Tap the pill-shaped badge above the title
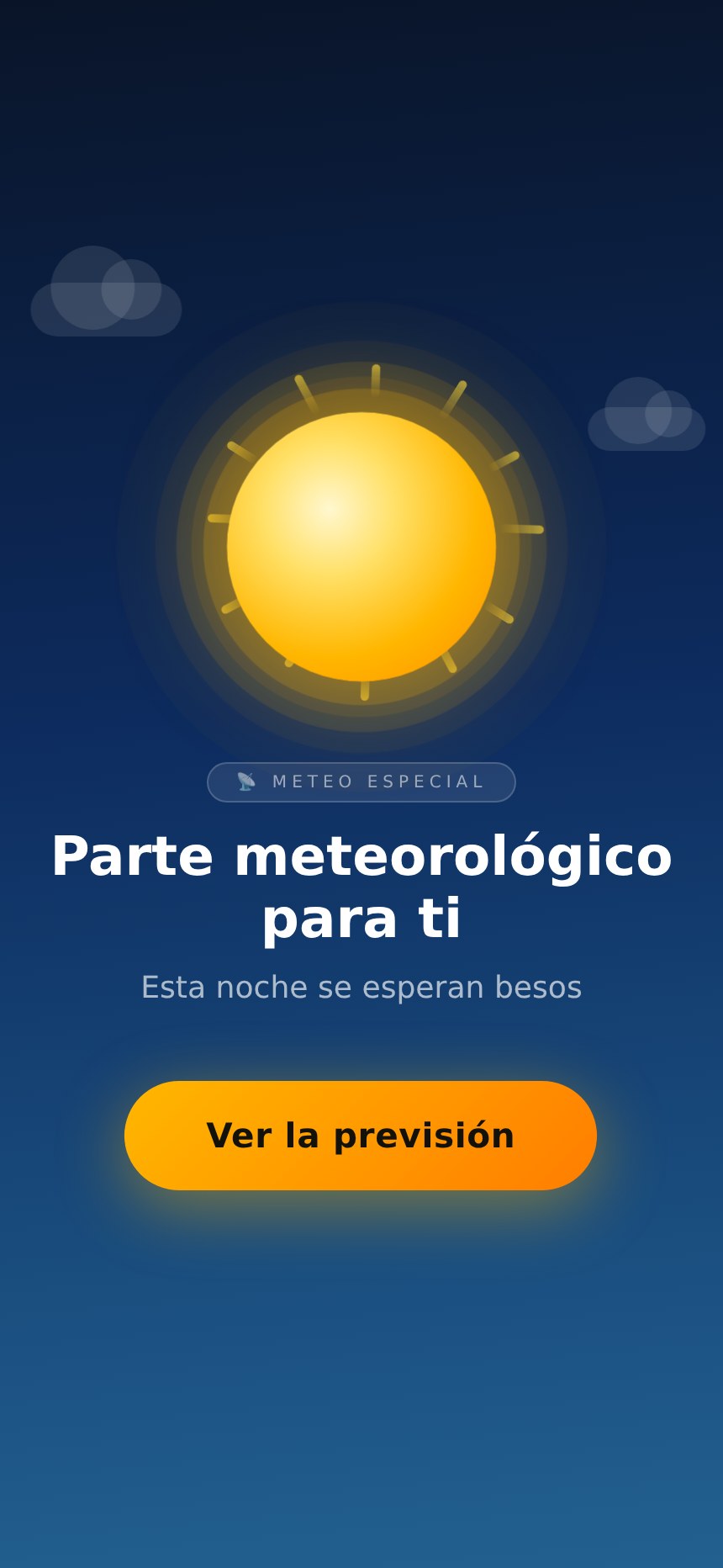Image resolution: width=723 pixels, height=1568 pixels. coord(360,781)
